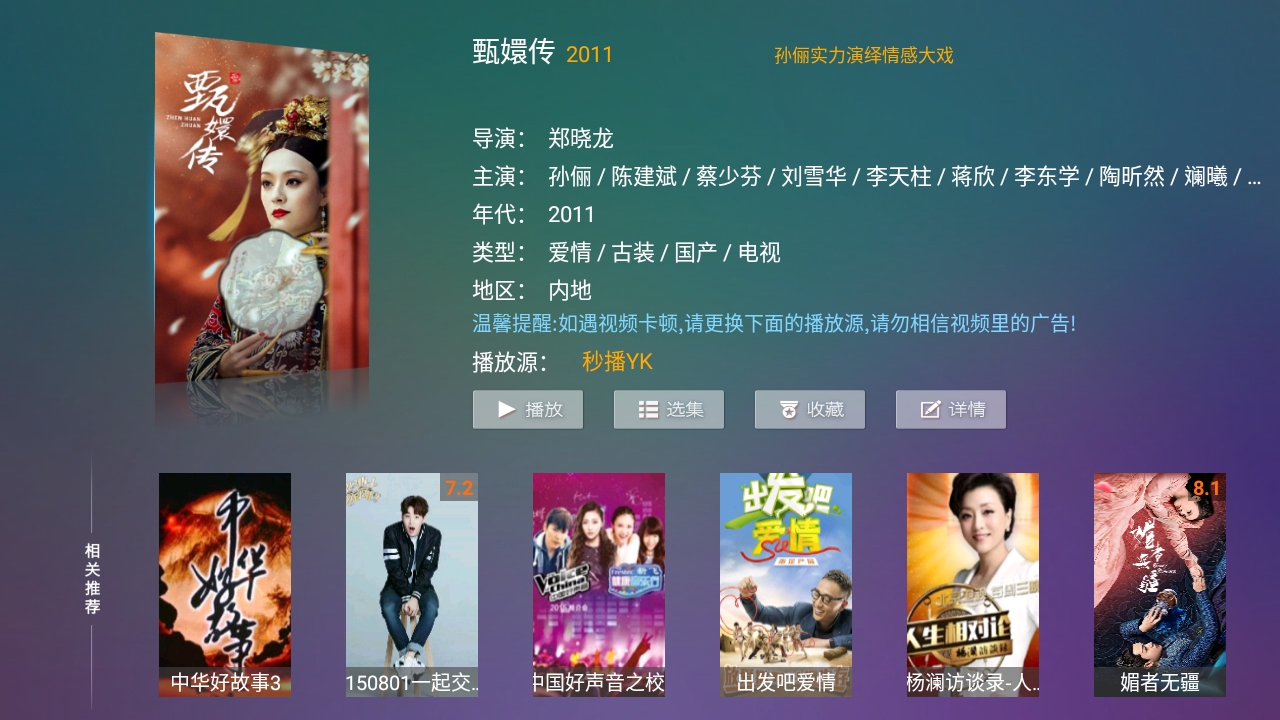The width and height of the screenshot is (1280, 720).
Task: Open recommended drama 媚者无疆
Action: 1160,584
